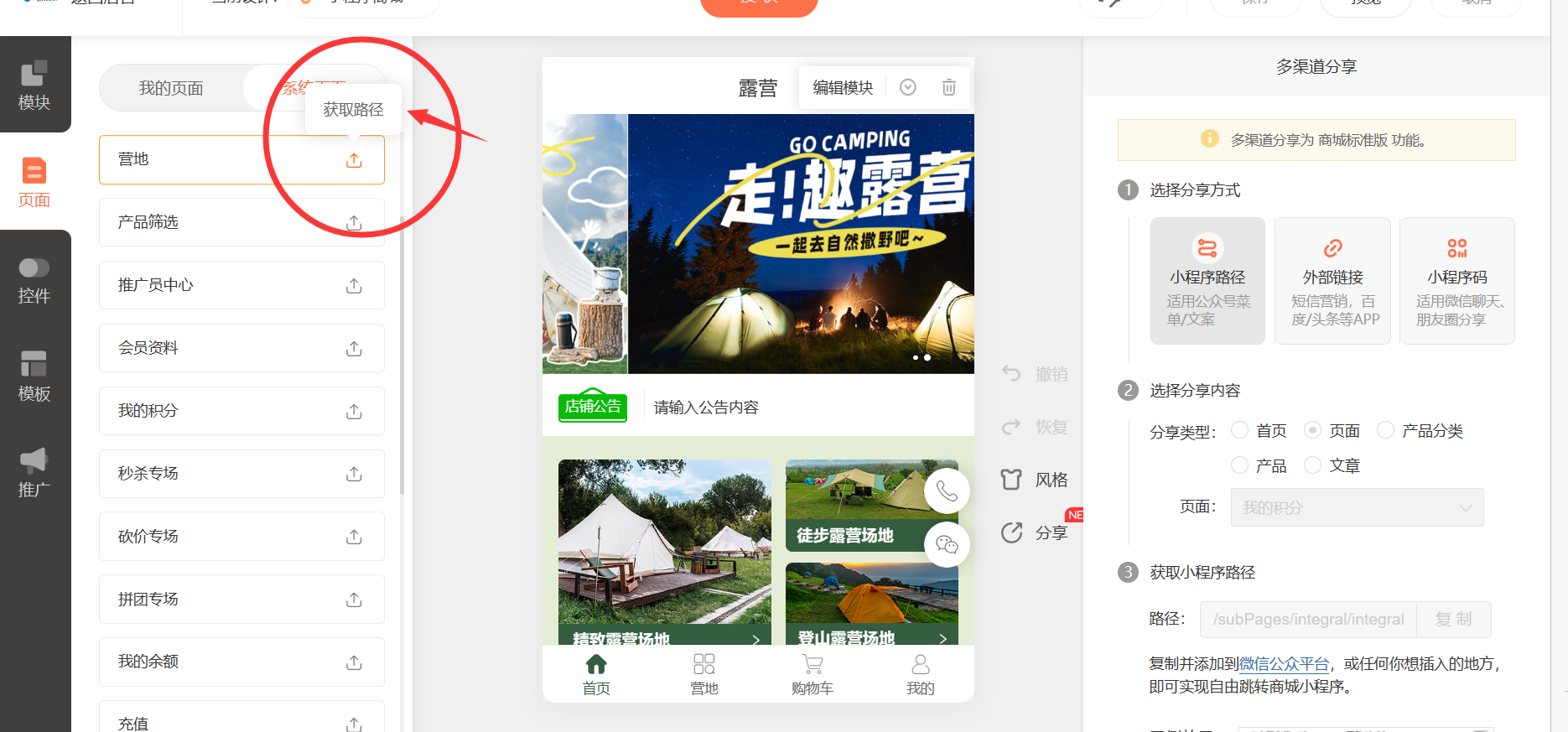Copy the mini-program path with 复制
Screen dimensions: 1568x732
pyautogui.click(x=1453, y=619)
